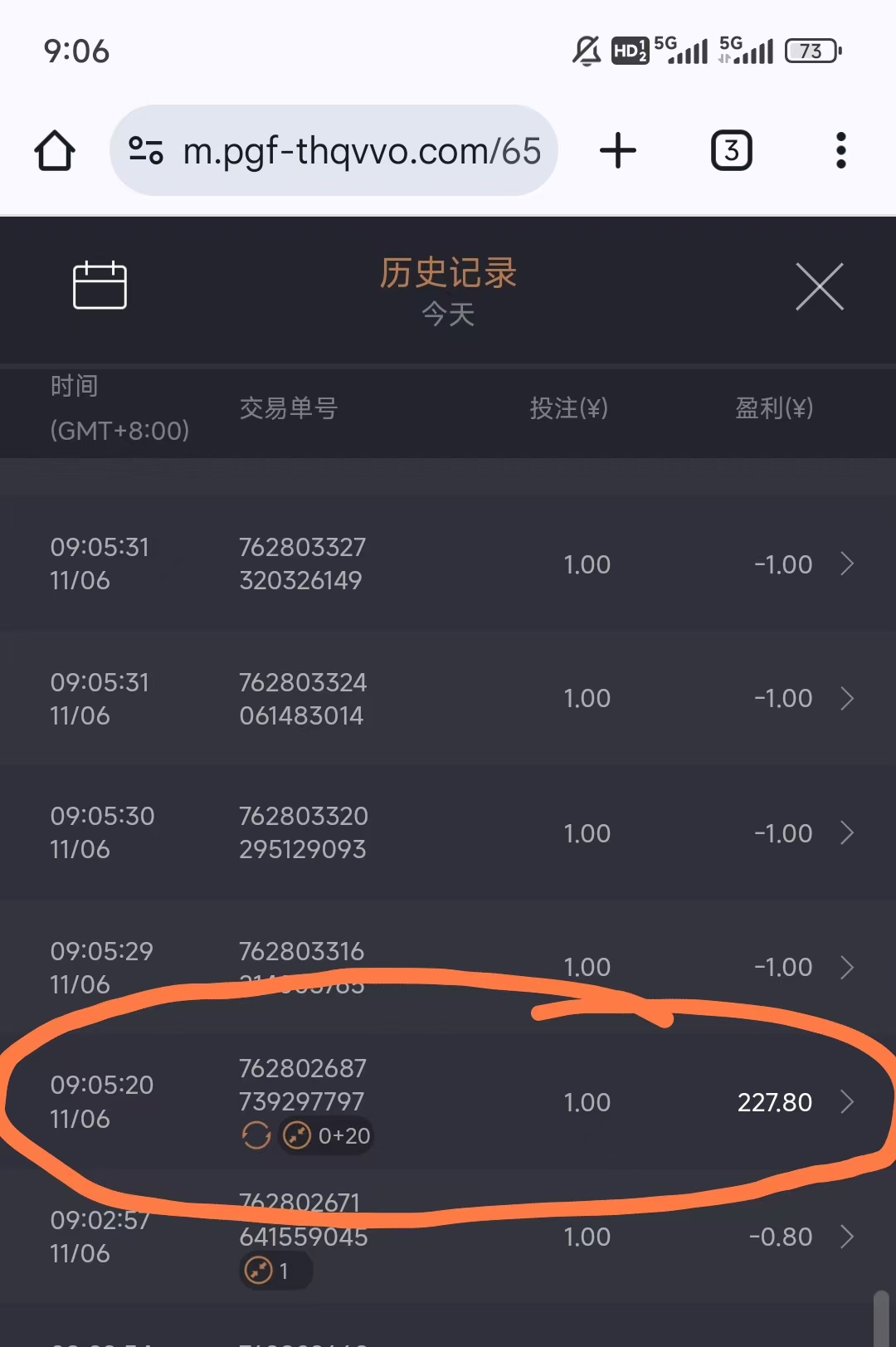Expand the record with order 762803327
This screenshot has height=1347, width=896.
(848, 564)
